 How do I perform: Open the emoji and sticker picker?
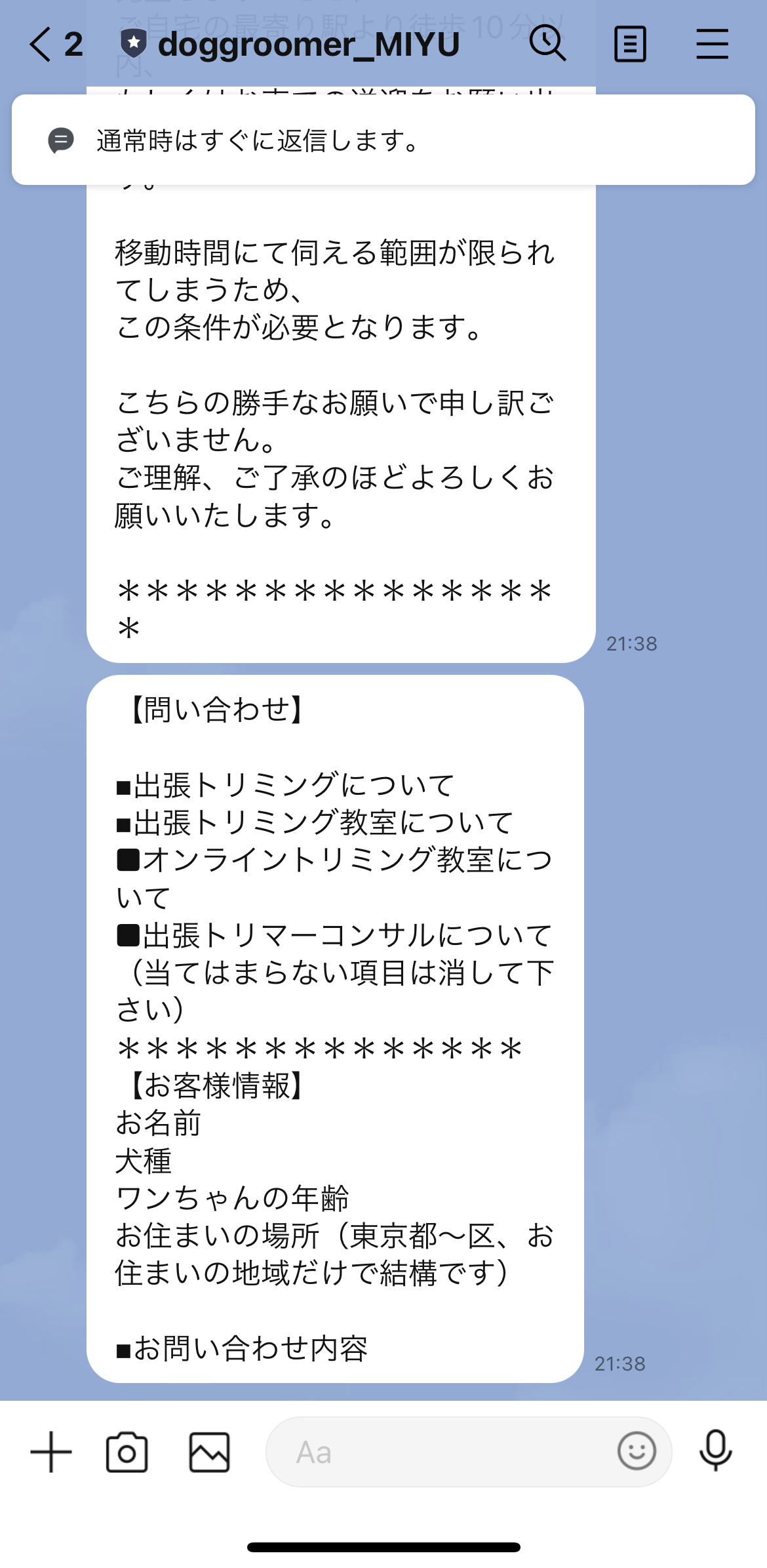click(x=637, y=1452)
